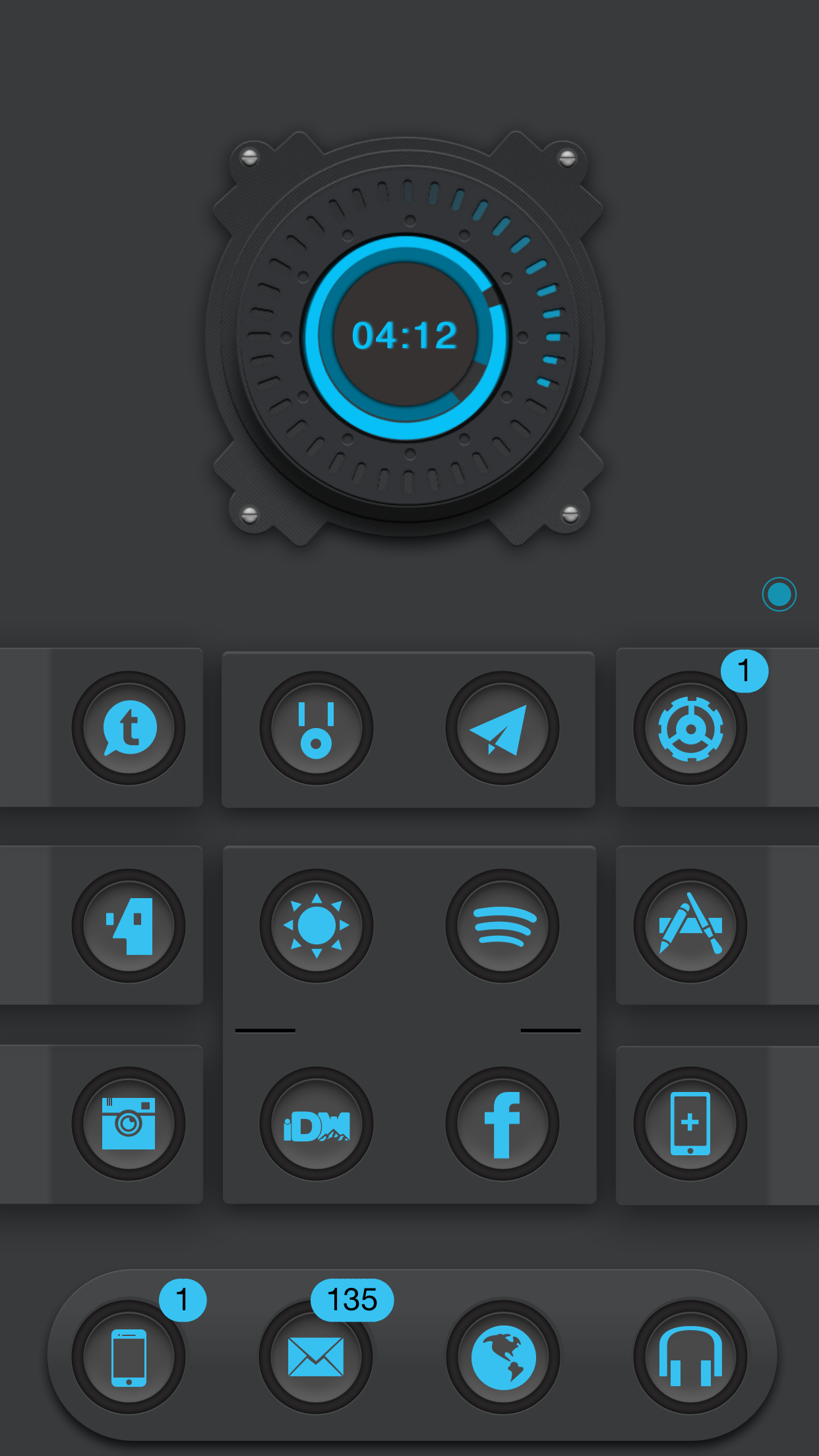Viewport: 819px width, 1456px height.
Task: Open Mail with 135 unread
Action: point(317,1357)
